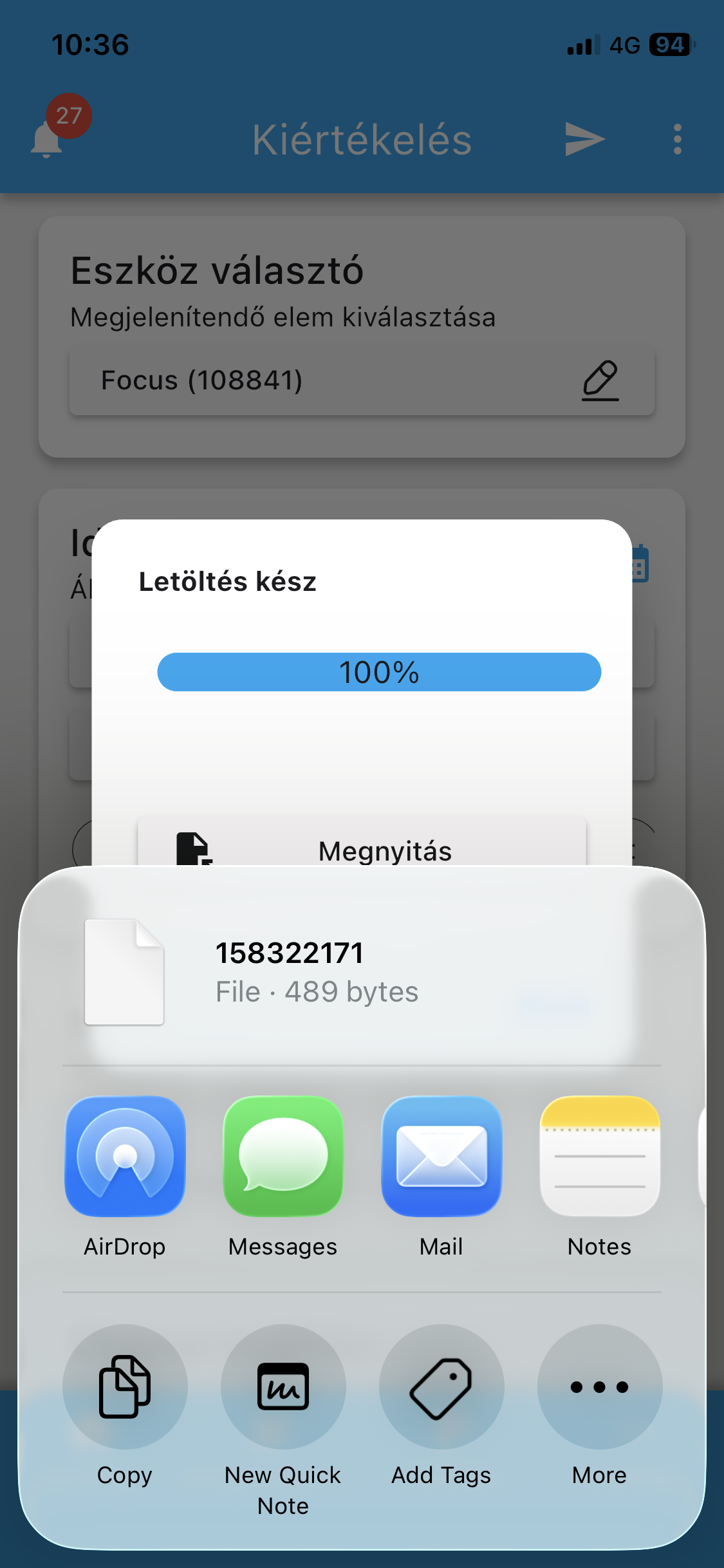Create a New Quick Note
Screen dimensions: 724x1568
(283, 1386)
